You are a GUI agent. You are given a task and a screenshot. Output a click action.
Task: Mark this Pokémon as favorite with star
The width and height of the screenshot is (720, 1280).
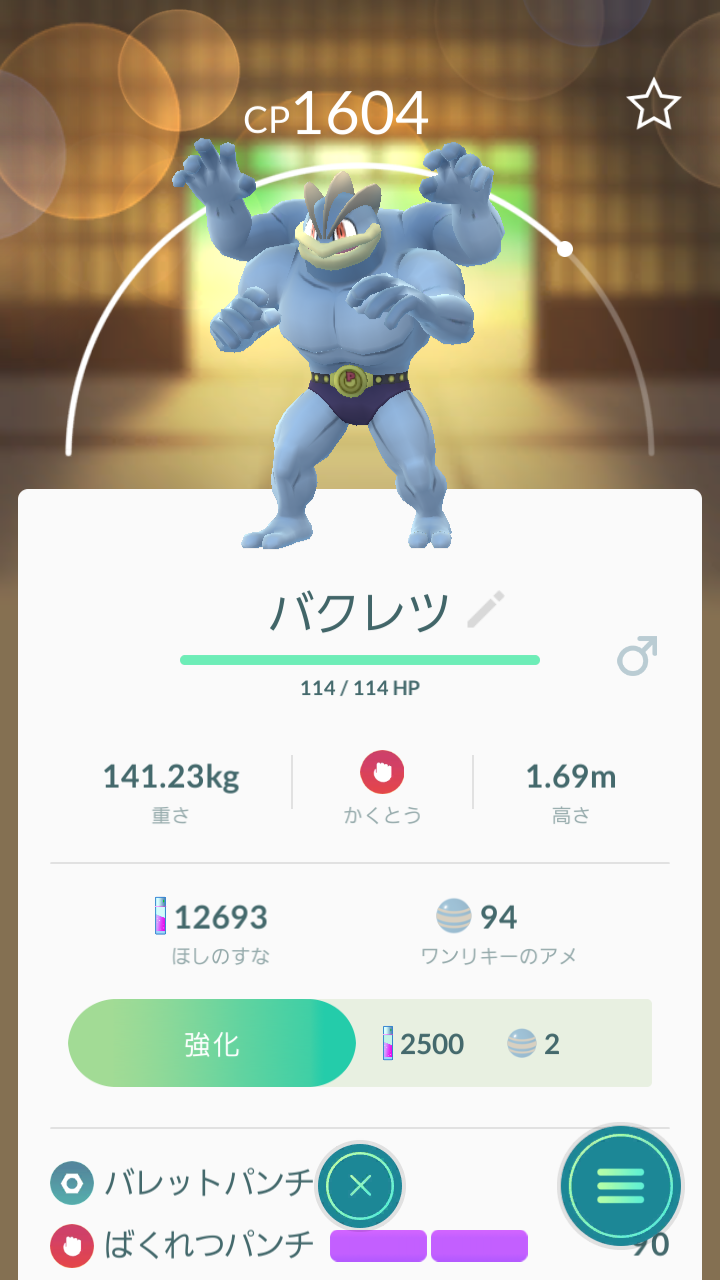pos(653,106)
